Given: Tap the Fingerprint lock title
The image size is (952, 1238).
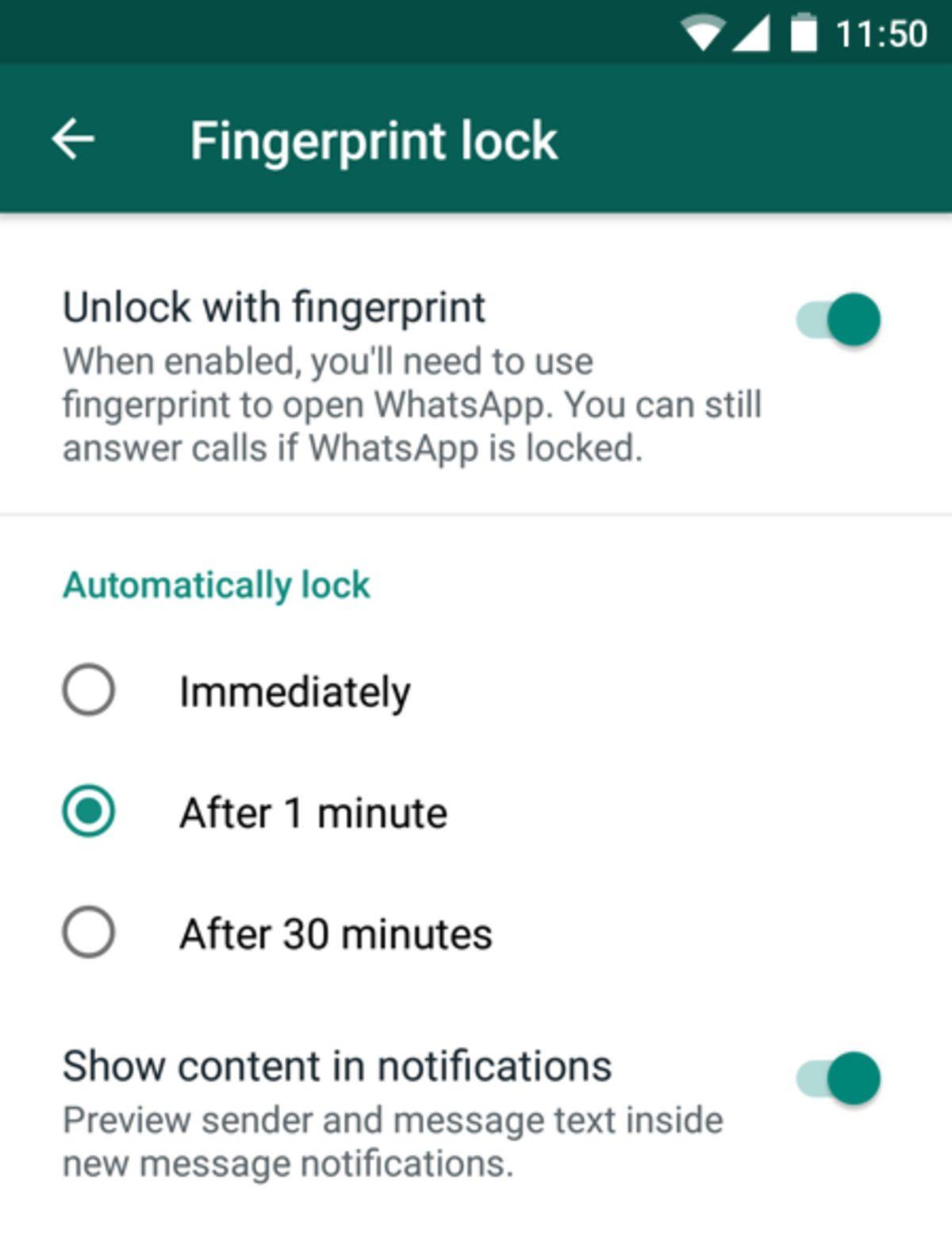Looking at the screenshot, I should [373, 139].
